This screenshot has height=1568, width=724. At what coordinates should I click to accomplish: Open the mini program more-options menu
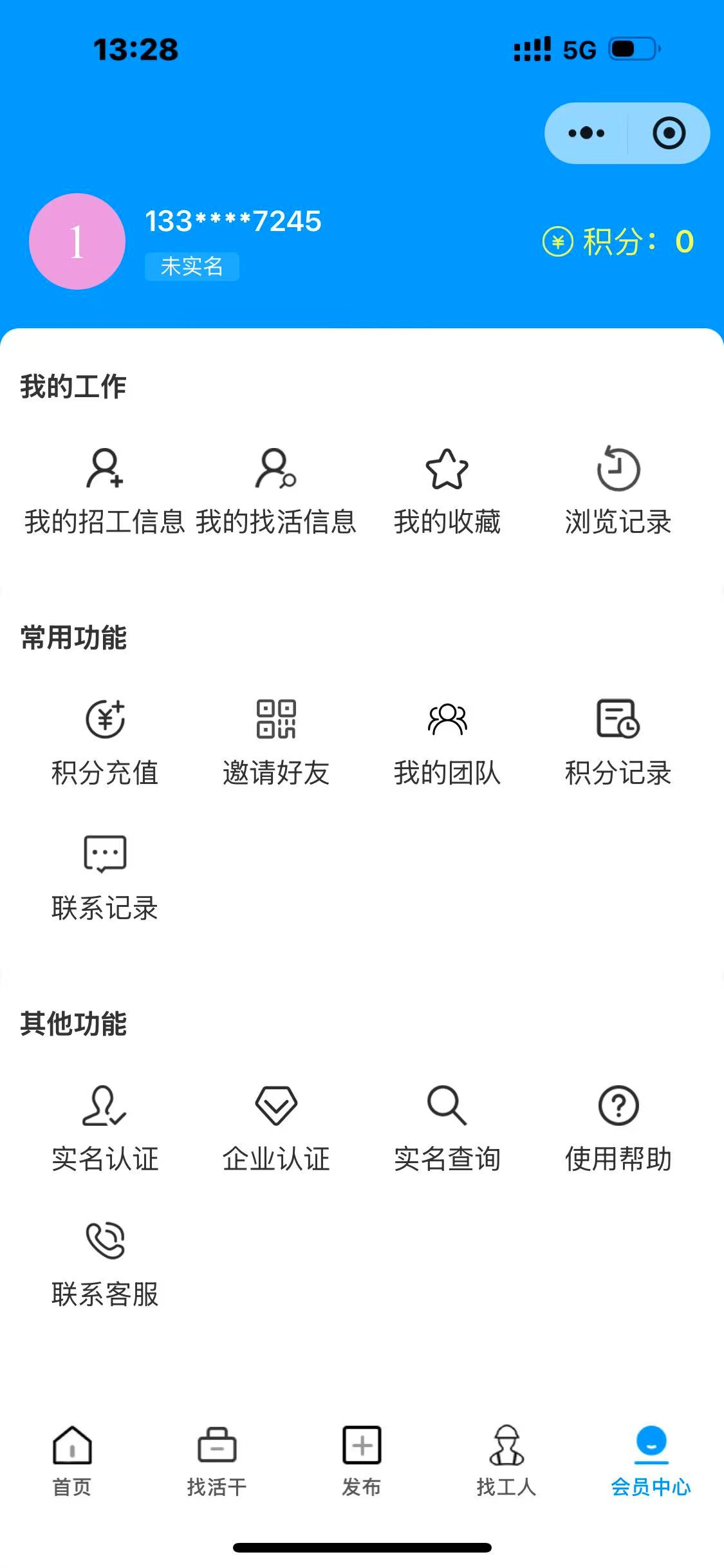tap(586, 133)
